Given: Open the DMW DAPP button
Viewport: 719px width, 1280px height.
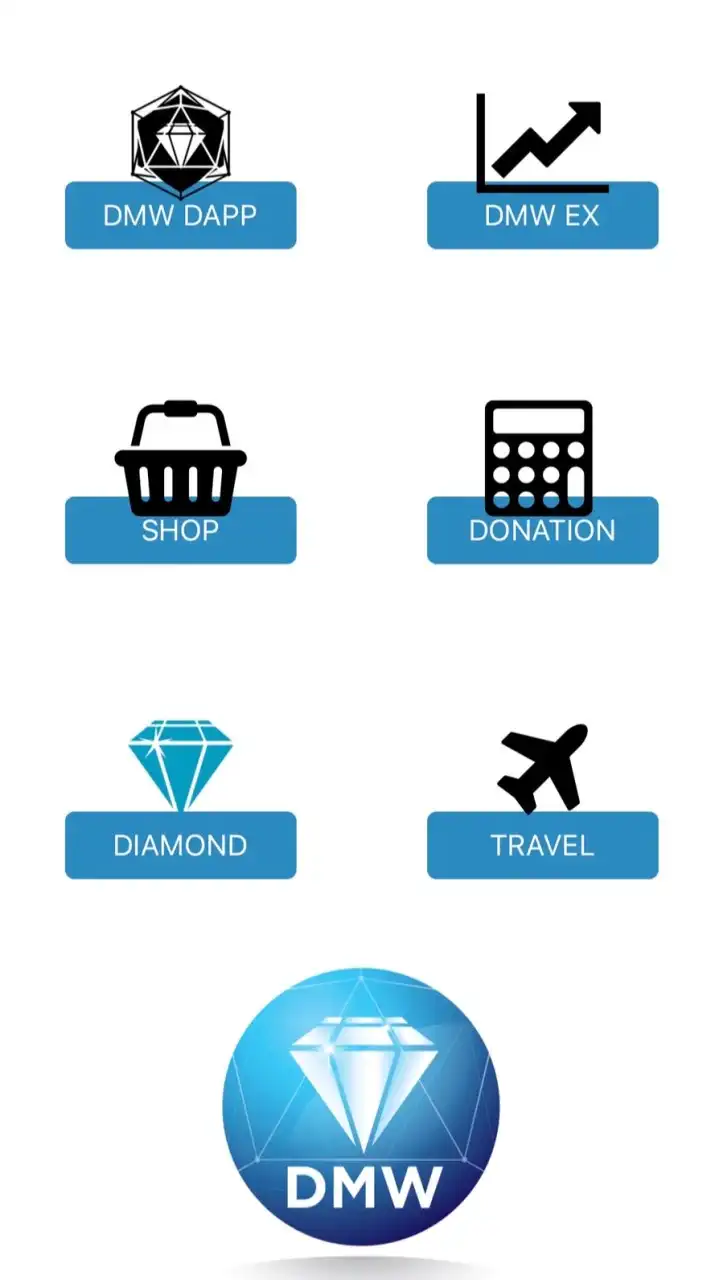Looking at the screenshot, I should pos(180,215).
